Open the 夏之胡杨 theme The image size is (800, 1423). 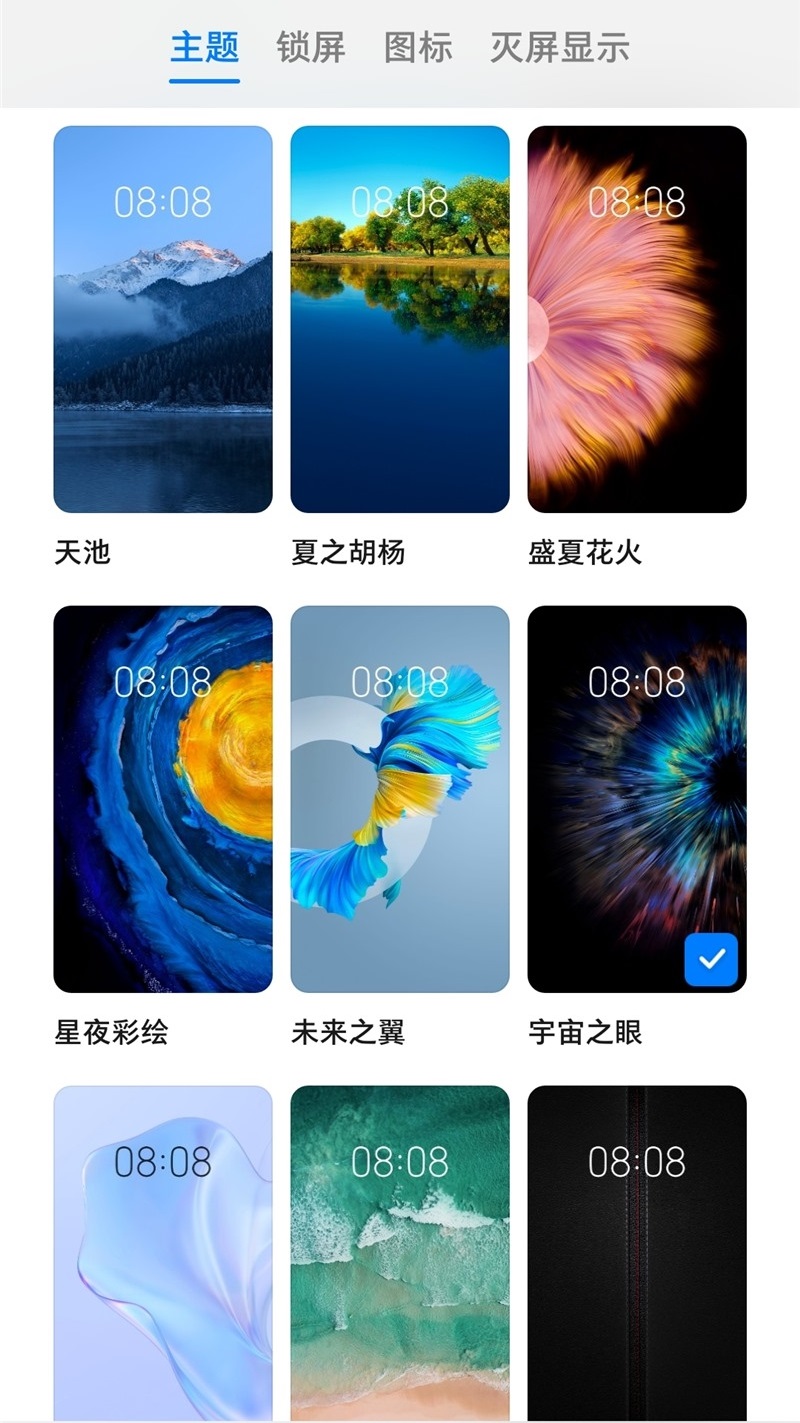coord(400,319)
